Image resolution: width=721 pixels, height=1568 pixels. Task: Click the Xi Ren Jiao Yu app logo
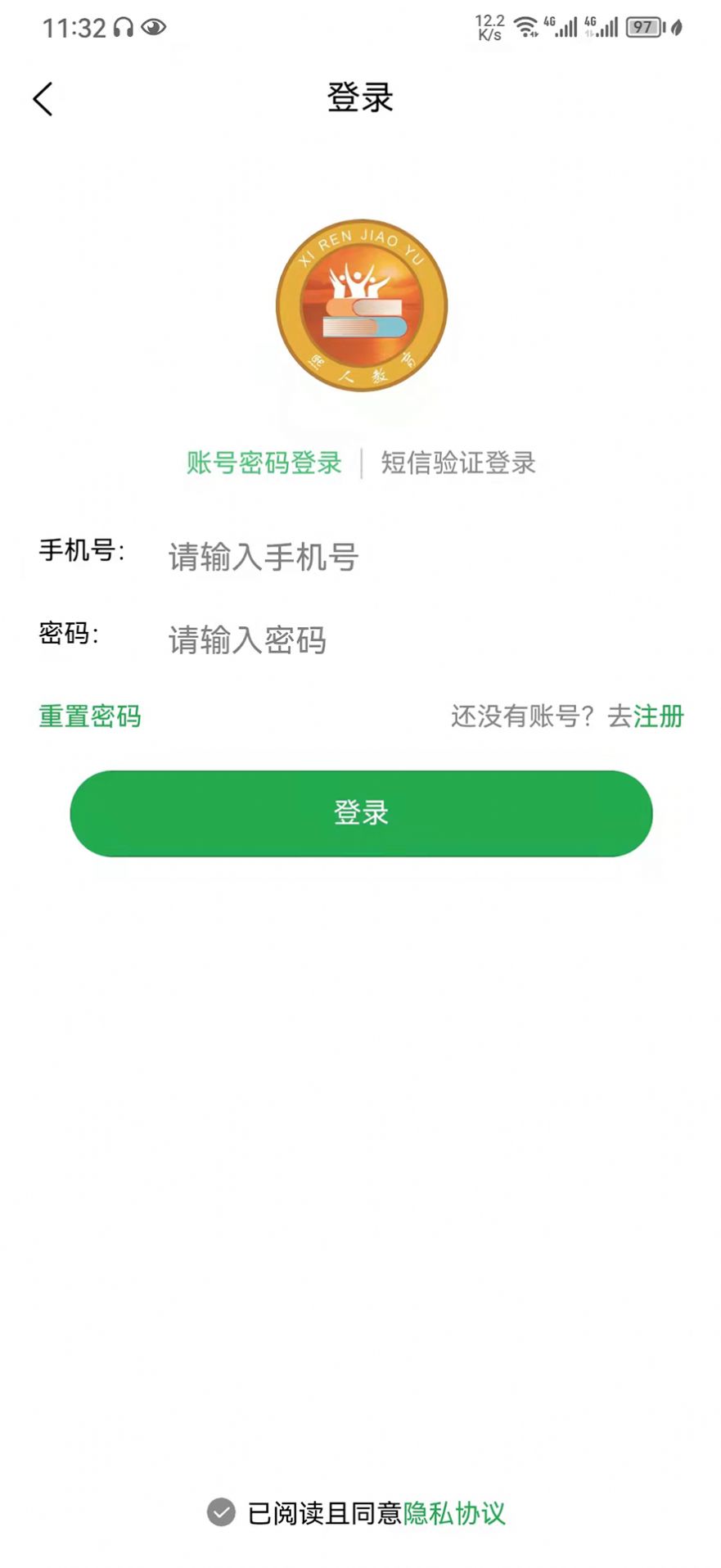(x=360, y=305)
